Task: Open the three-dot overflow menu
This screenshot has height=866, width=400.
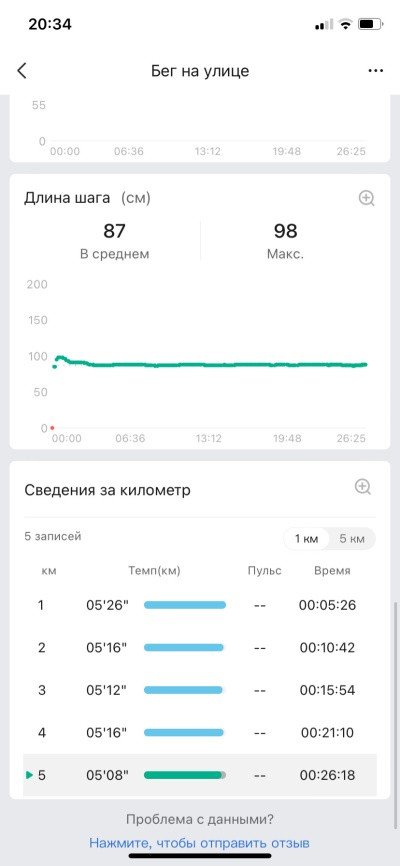Action: [376, 71]
